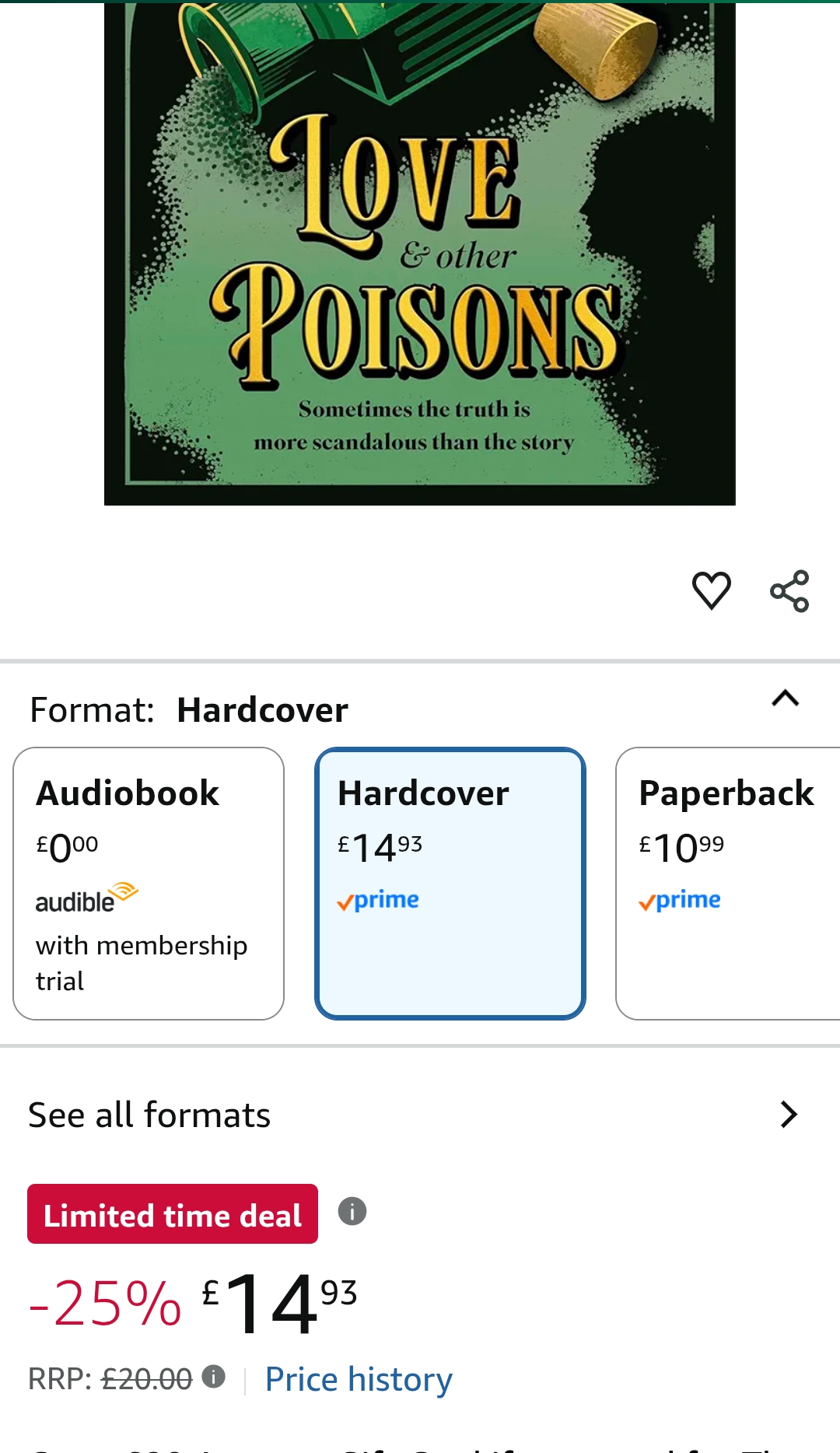Choose the Paperback format option
Image resolution: width=840 pixels, height=1453 pixels.
727,883
